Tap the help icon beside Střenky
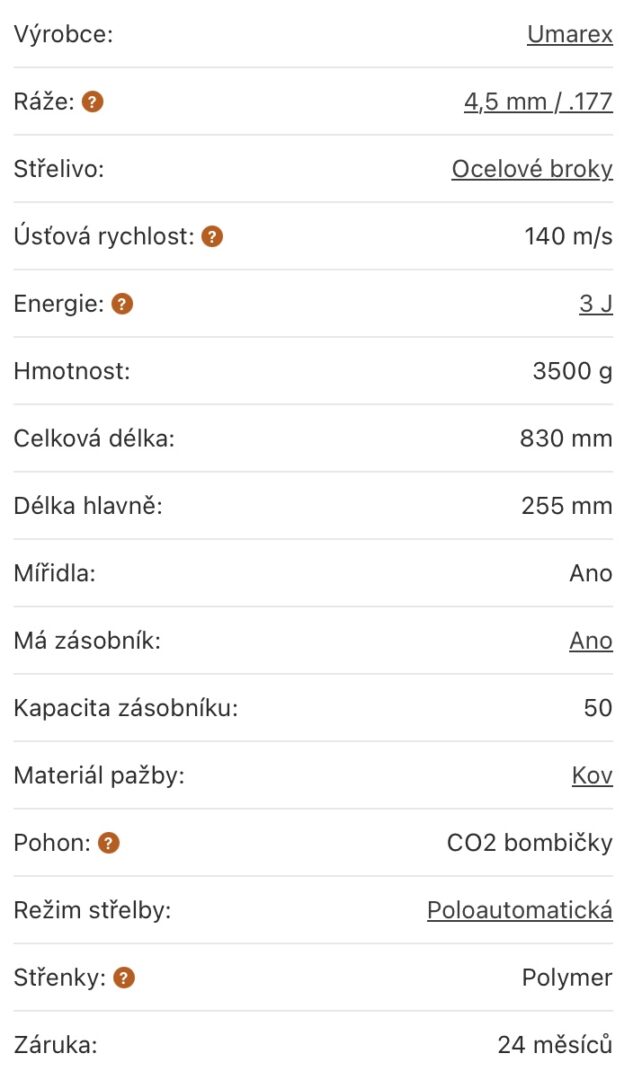Viewport: 642px width, 1080px height. (124, 977)
